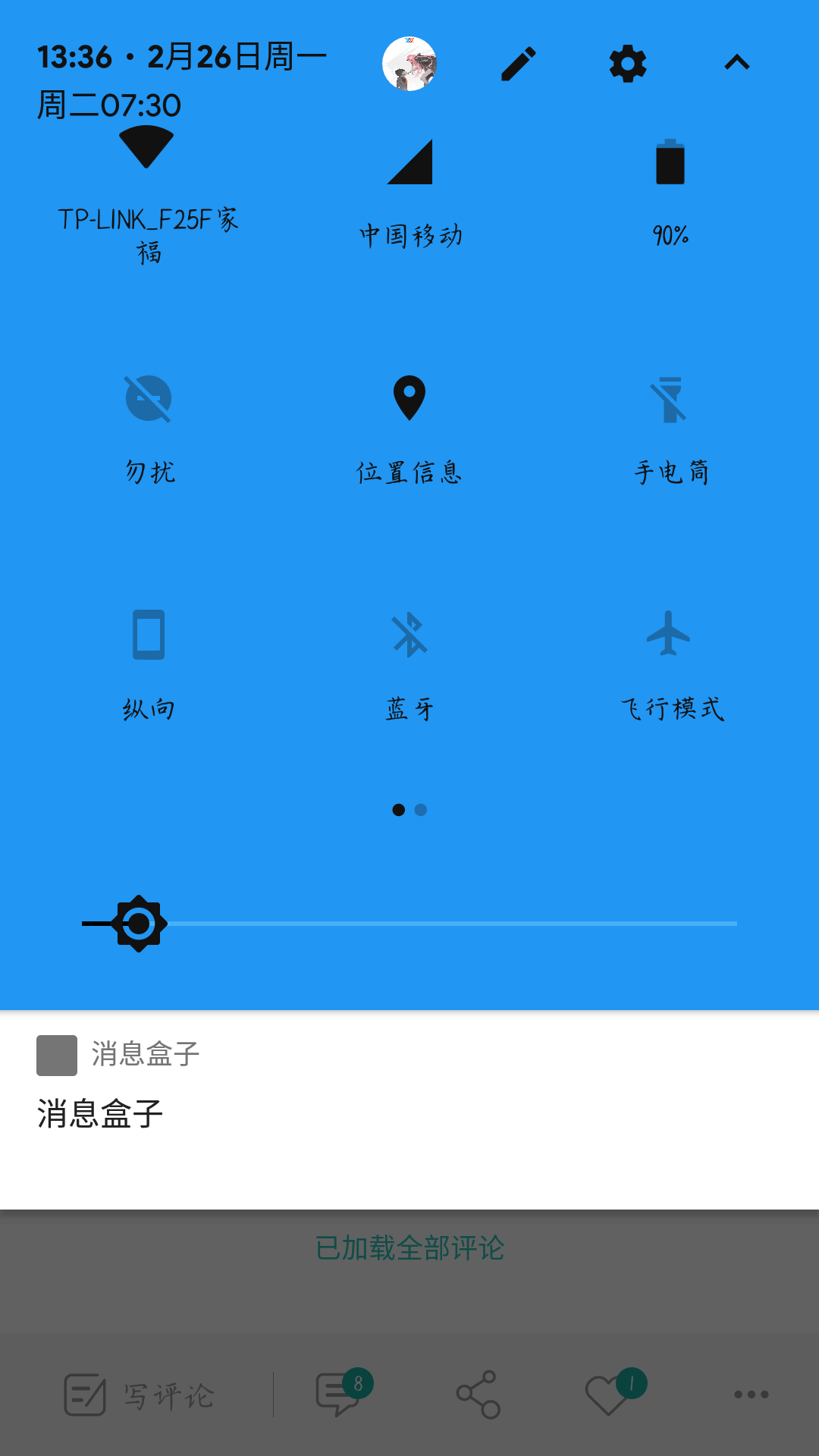Open the flashlight quick setting
Viewport: 819px width, 1456px height.
pos(671,425)
